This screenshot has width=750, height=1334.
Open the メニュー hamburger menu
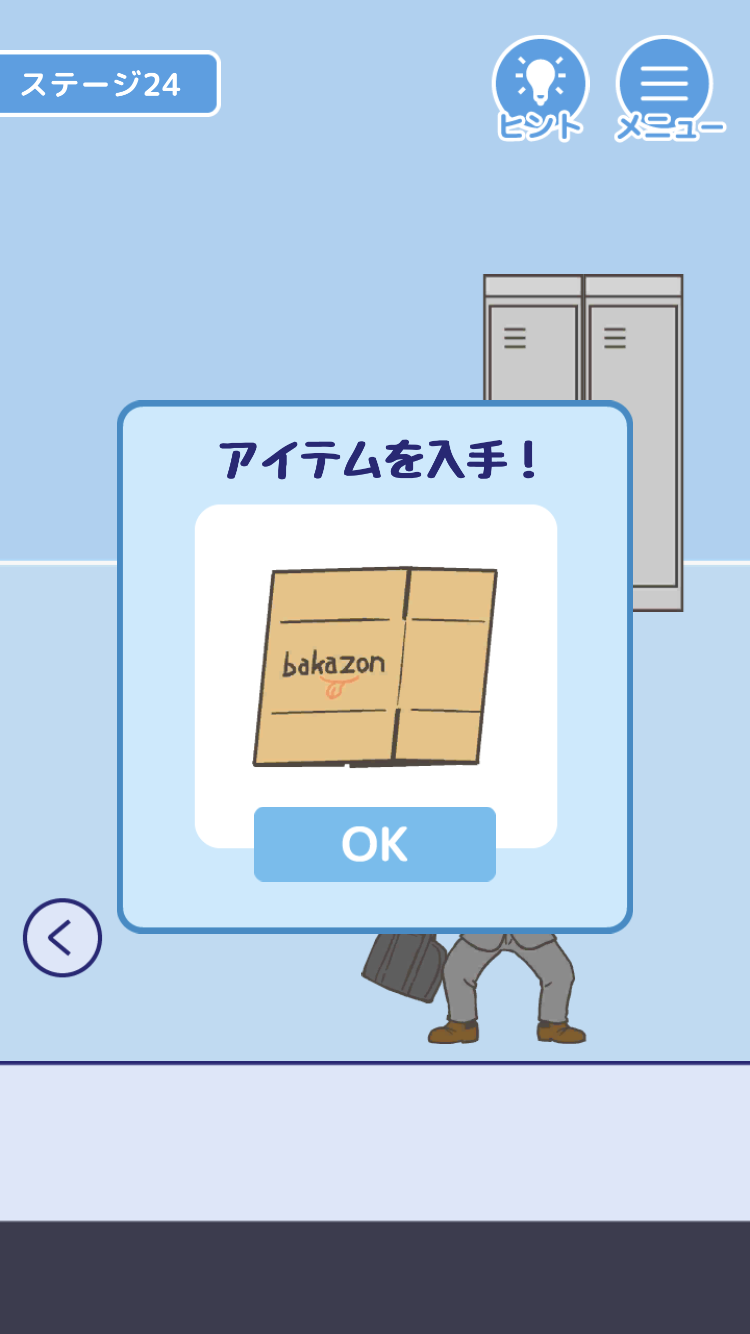point(667,88)
